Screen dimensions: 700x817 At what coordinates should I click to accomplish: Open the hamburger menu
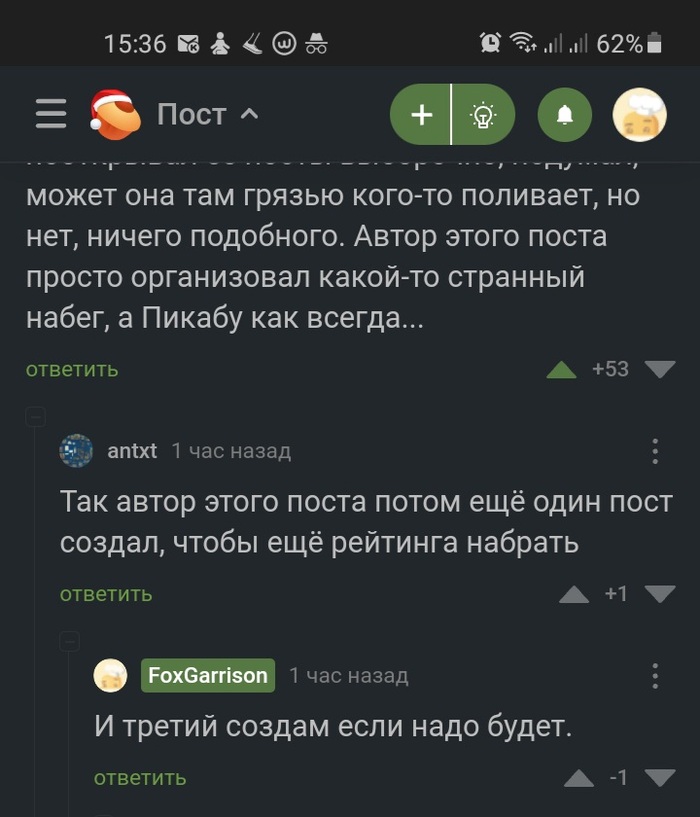(51, 115)
